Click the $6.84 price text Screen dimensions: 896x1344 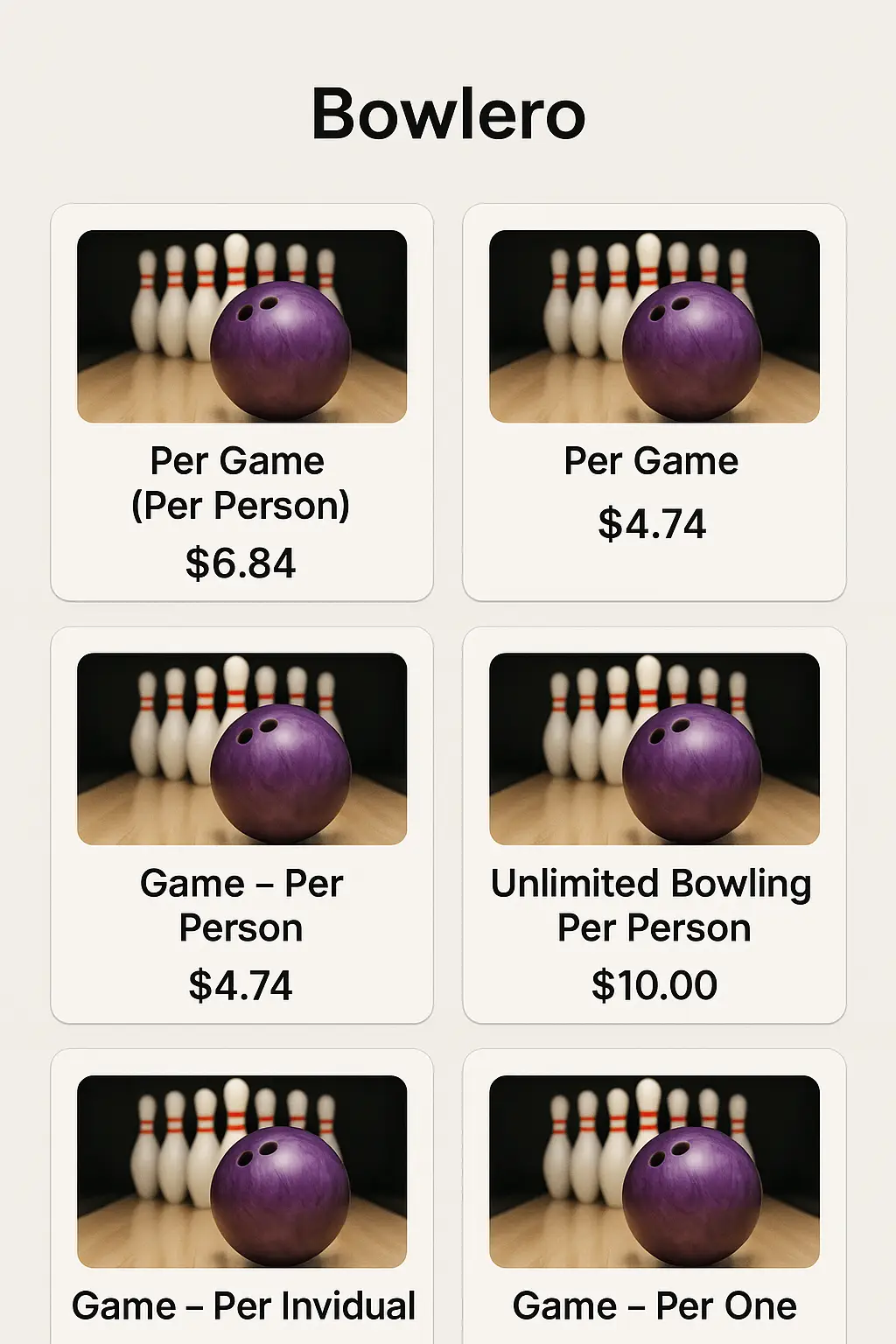242,563
